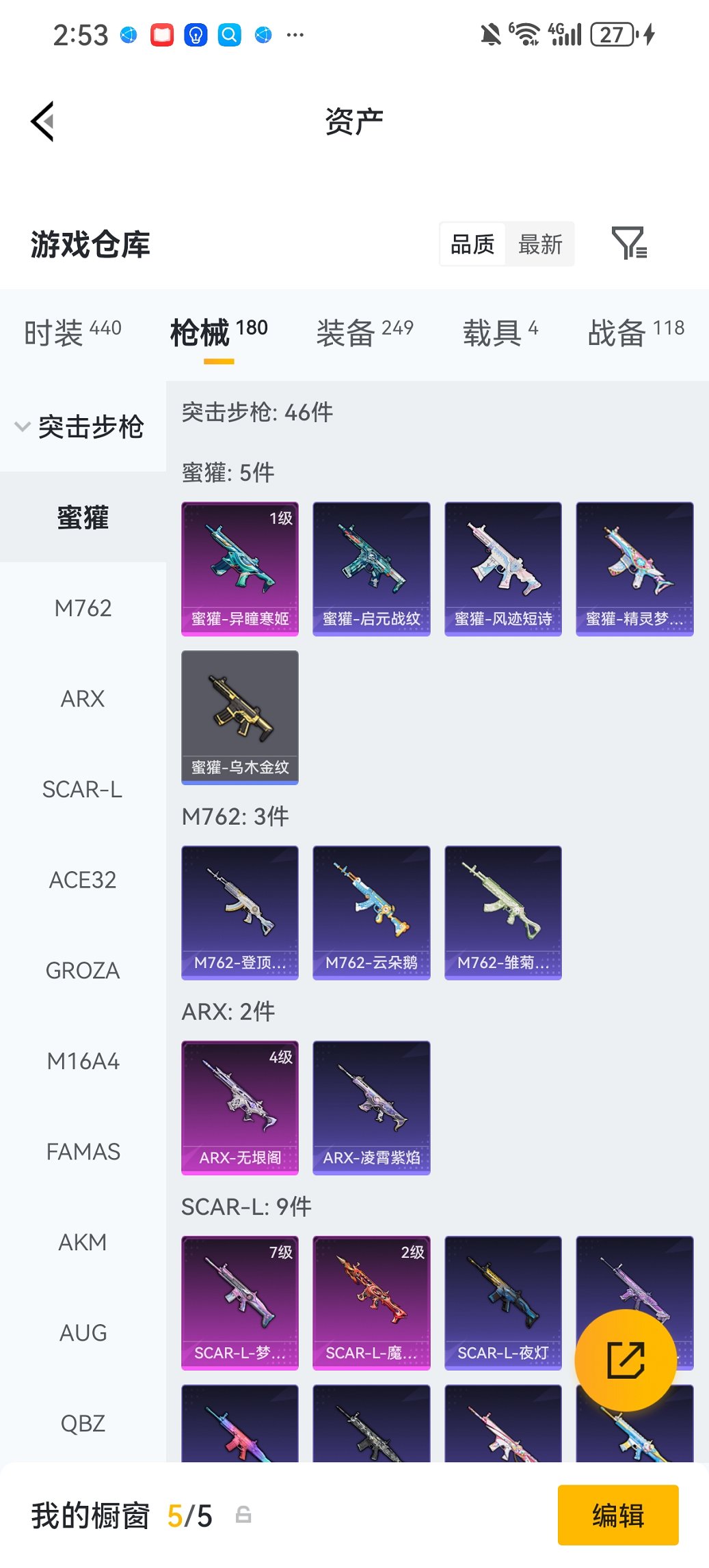Jump to GROZA in the sidebar

(x=83, y=970)
